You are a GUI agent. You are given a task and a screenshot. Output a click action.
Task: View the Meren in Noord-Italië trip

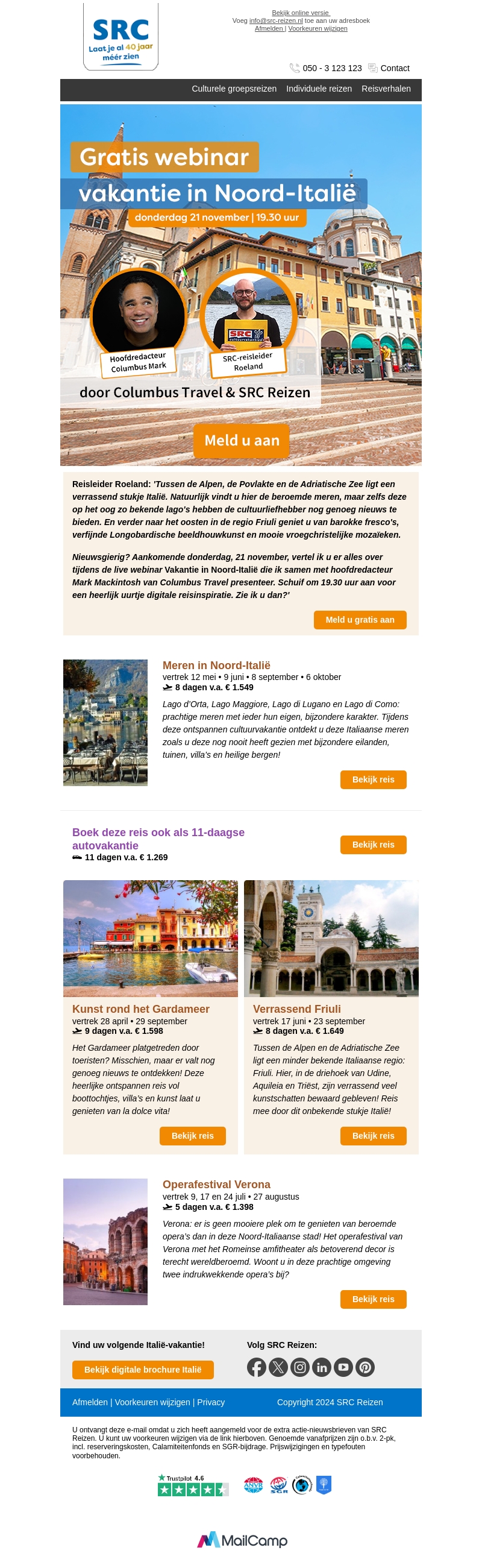coord(372,779)
